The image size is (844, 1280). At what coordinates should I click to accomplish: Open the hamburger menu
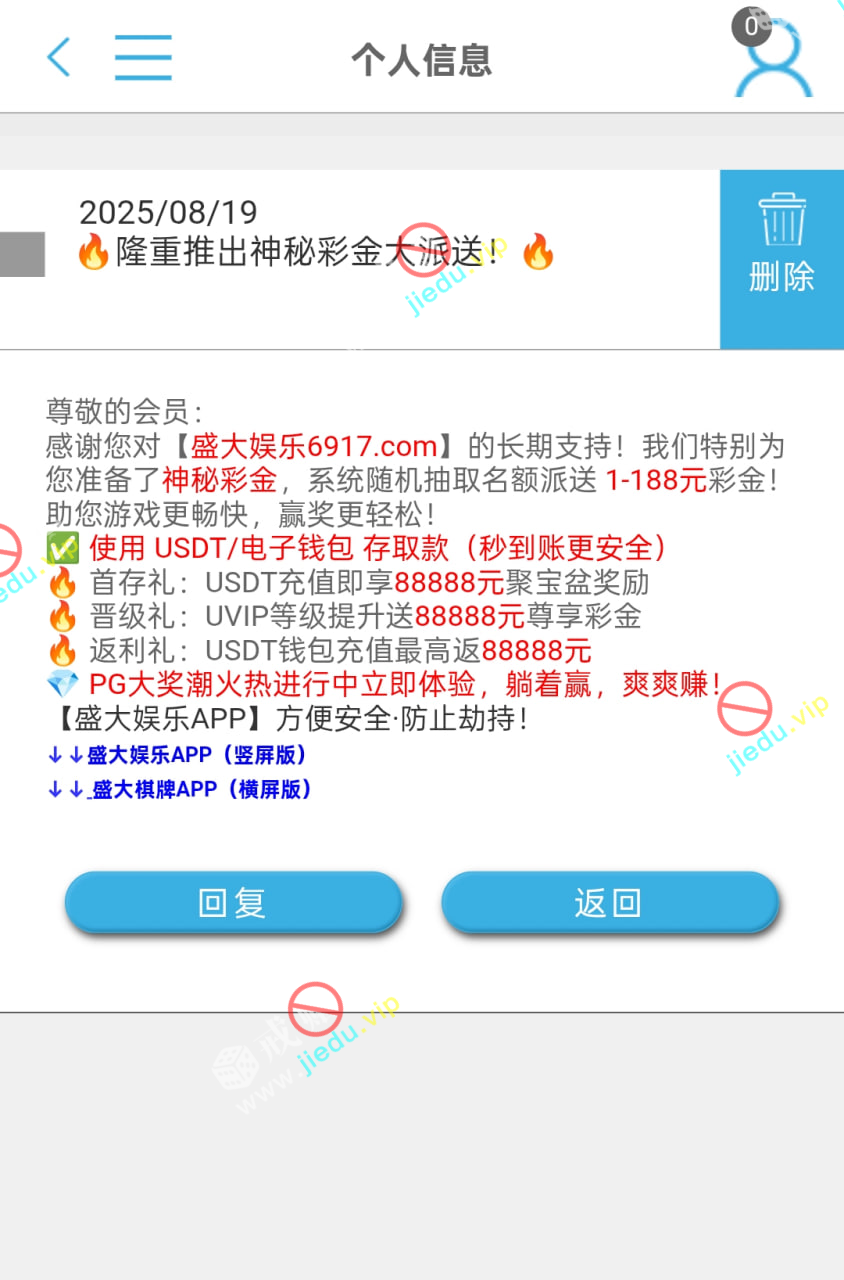pos(143,58)
